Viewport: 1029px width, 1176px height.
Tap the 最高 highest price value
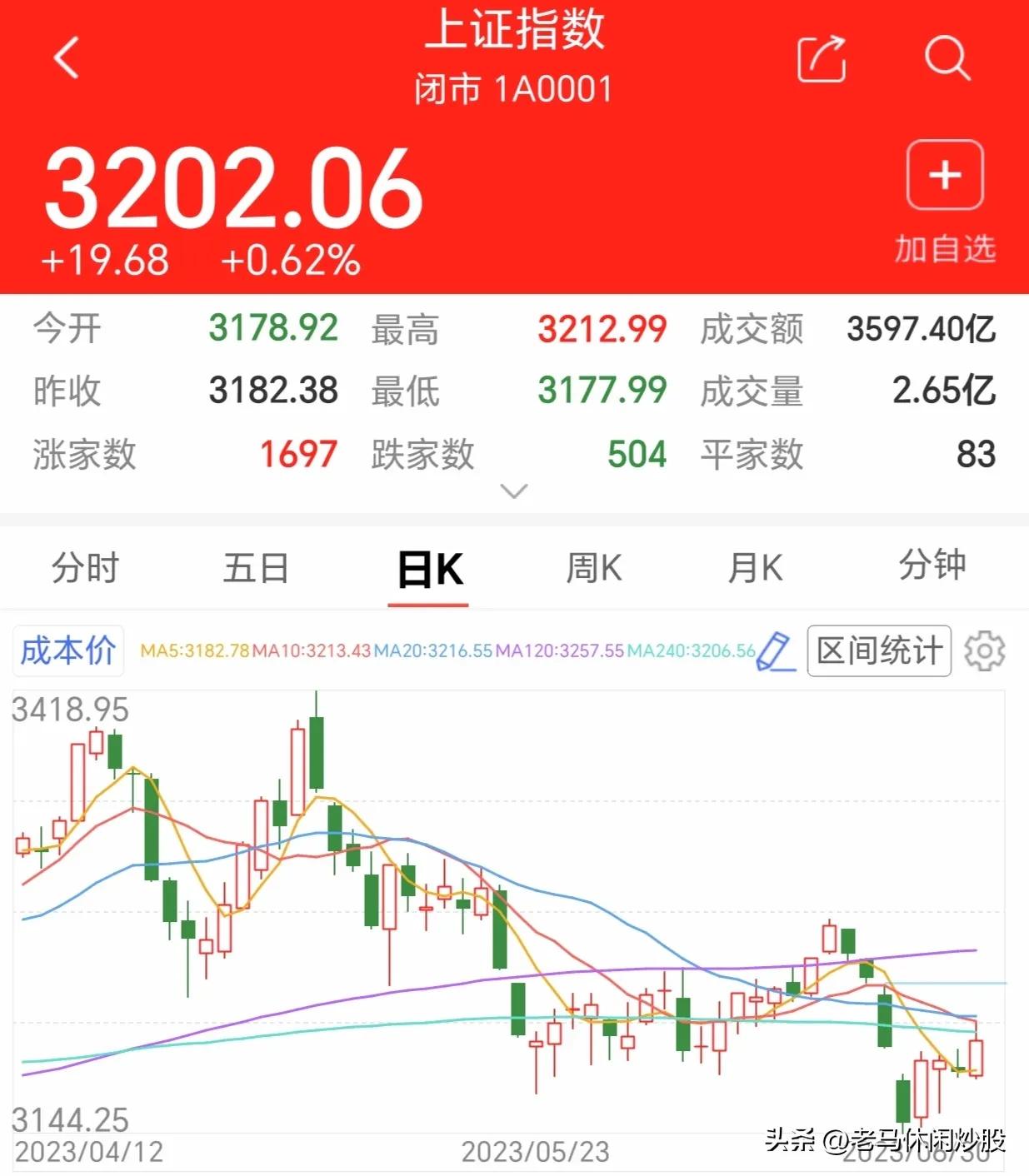pos(602,330)
